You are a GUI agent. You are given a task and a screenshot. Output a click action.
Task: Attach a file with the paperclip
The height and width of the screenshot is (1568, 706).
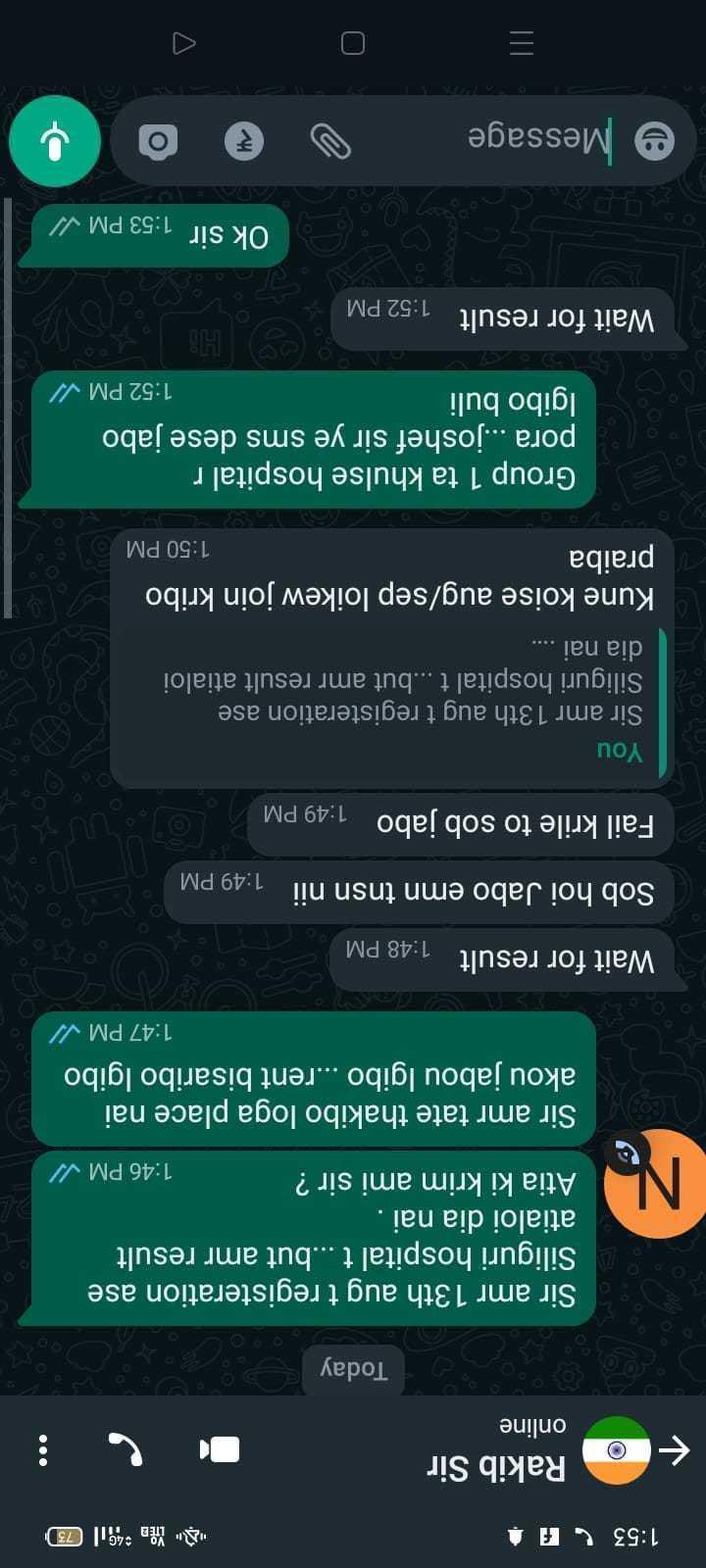[330, 141]
